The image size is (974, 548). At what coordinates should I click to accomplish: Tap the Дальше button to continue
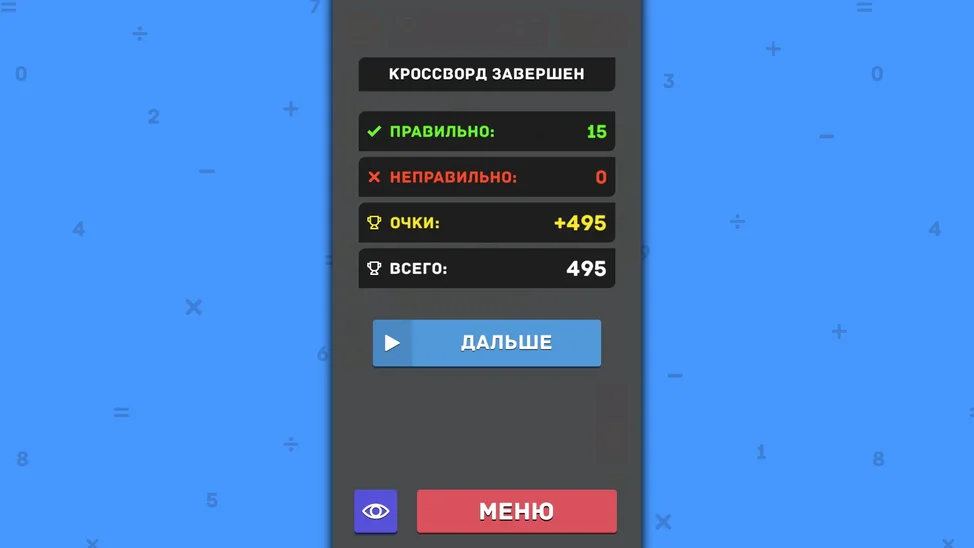click(x=487, y=343)
